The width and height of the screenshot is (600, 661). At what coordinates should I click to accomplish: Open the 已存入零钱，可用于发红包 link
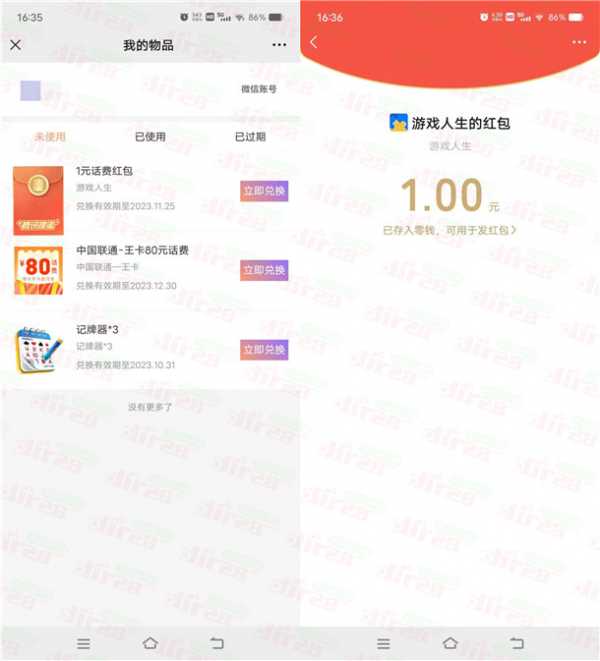[450, 230]
